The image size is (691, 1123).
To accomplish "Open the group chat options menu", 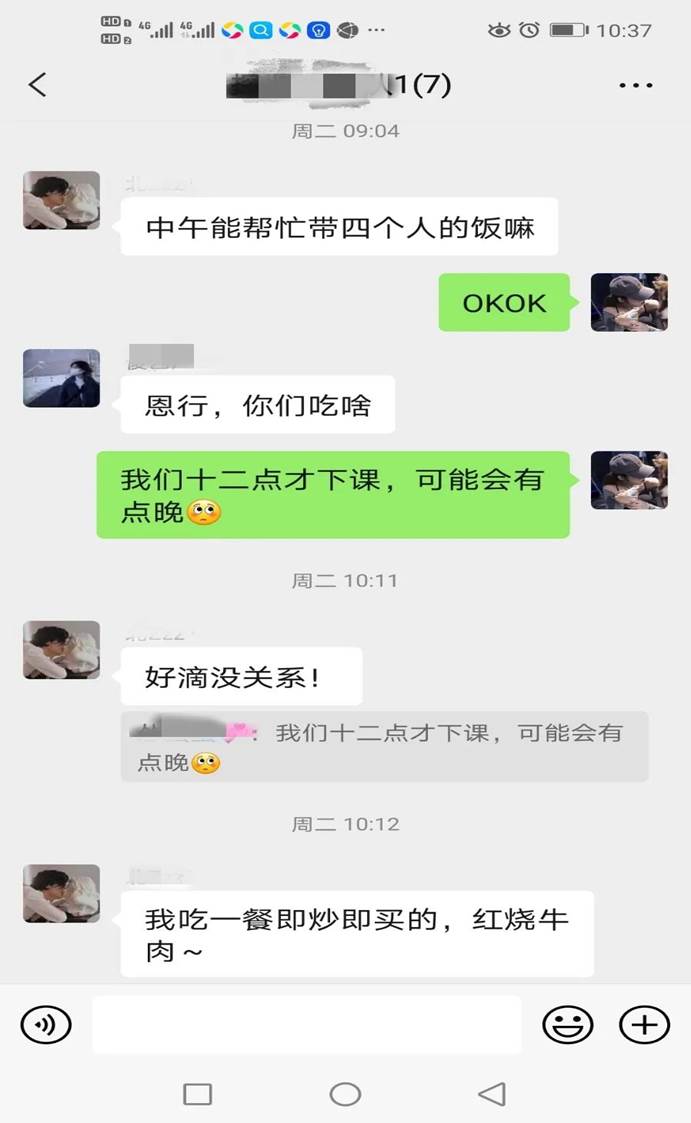I will 636,86.
